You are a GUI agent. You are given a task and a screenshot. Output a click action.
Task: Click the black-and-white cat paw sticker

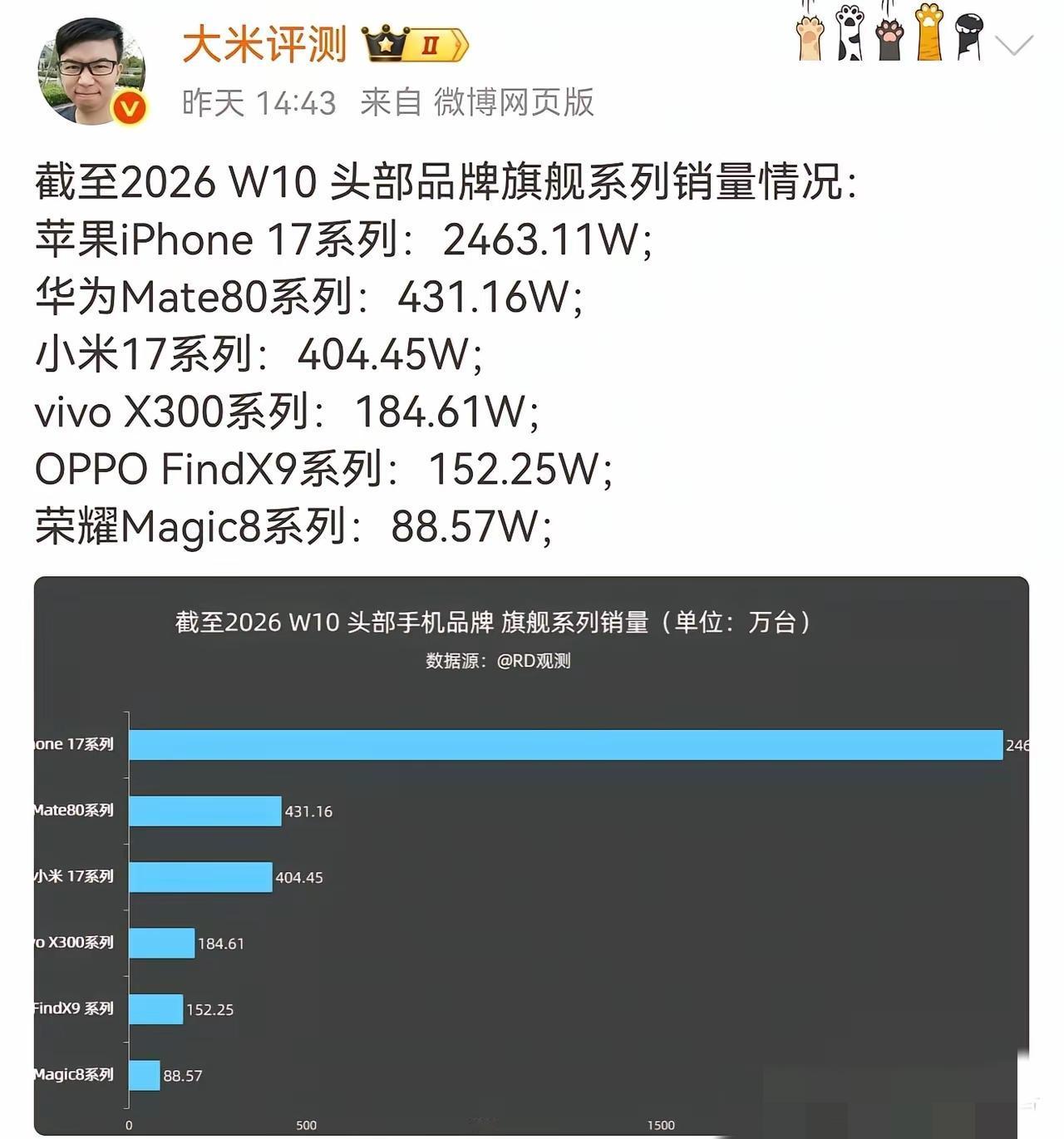968,35
